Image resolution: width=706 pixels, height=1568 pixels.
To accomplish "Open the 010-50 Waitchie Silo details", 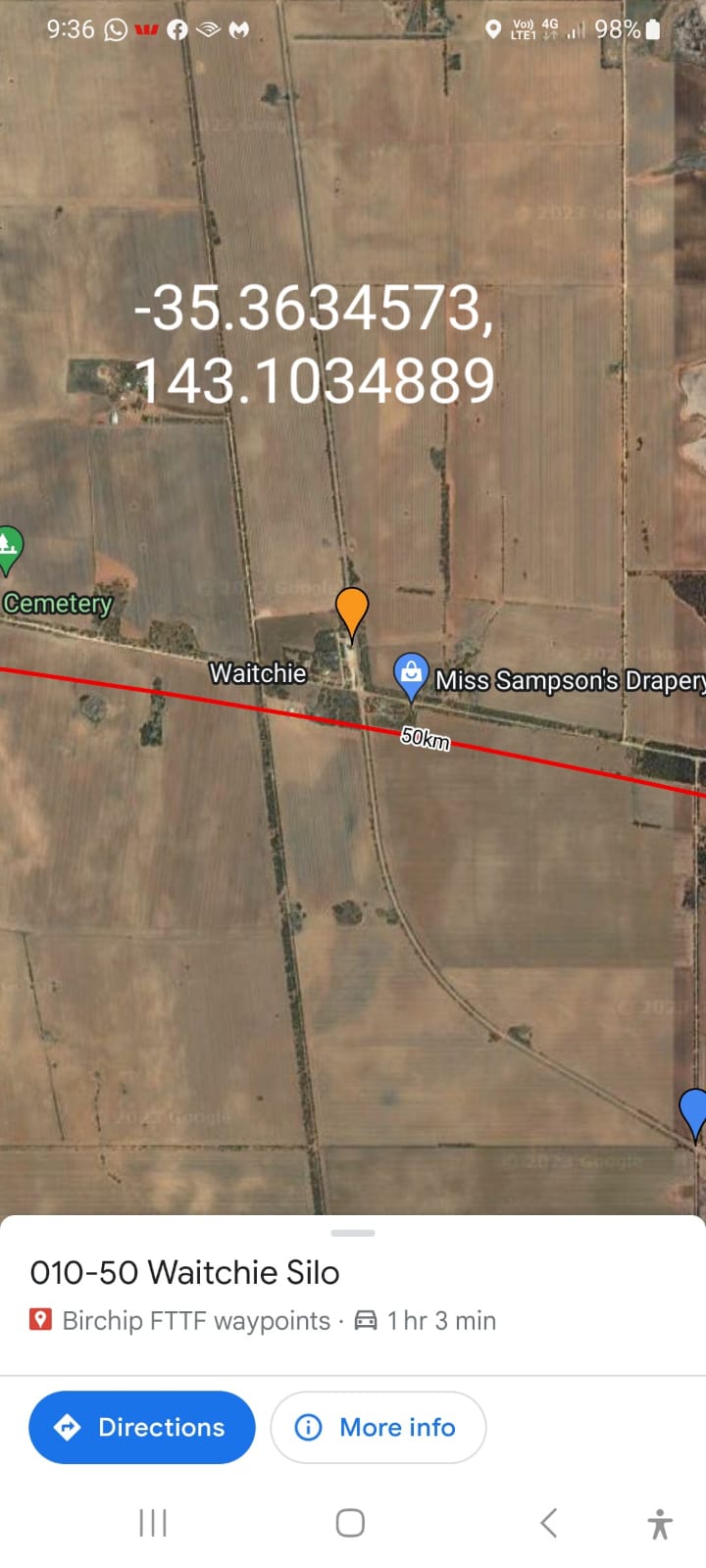I will (x=184, y=1272).
